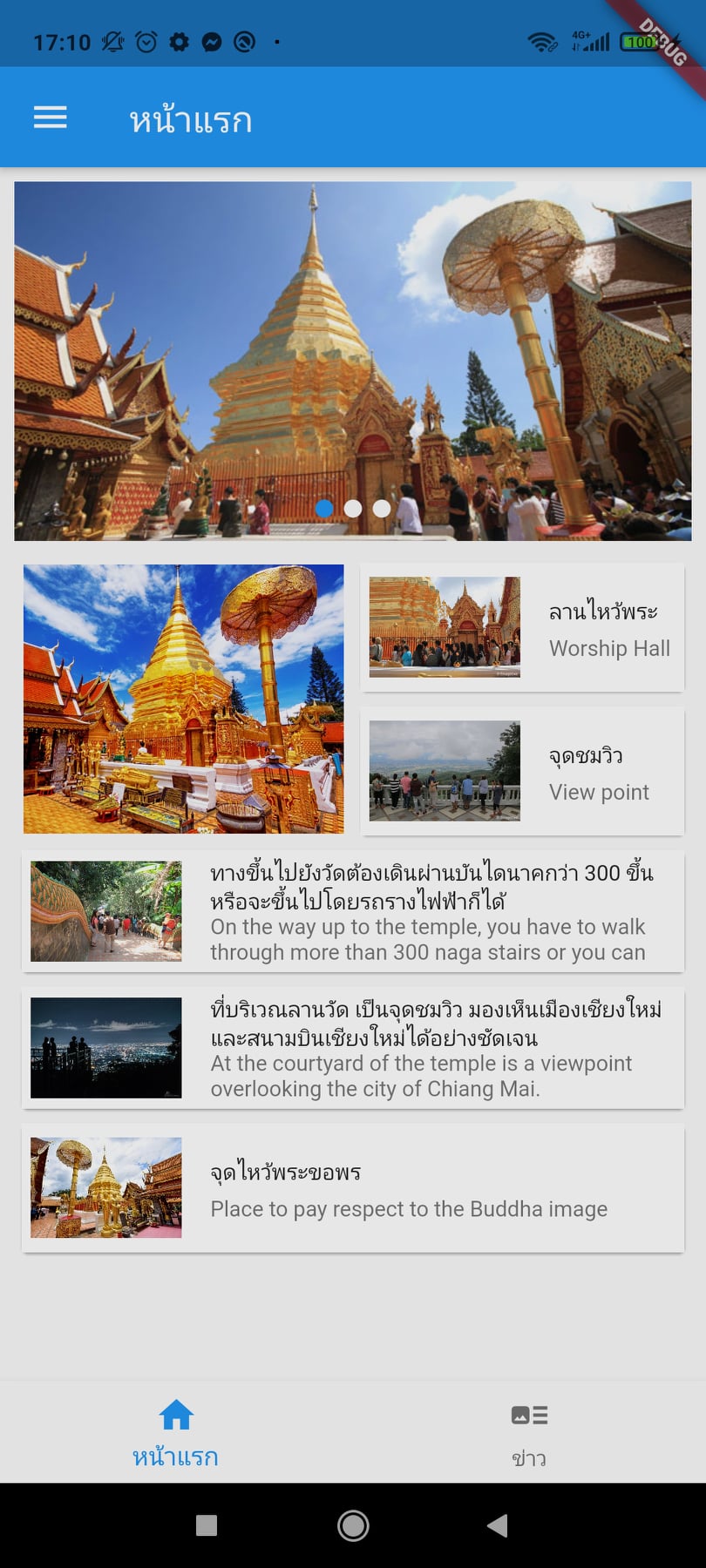Image resolution: width=706 pixels, height=1568 pixels.
Task: Open the 300 naga stairs card
Action: (x=352, y=911)
